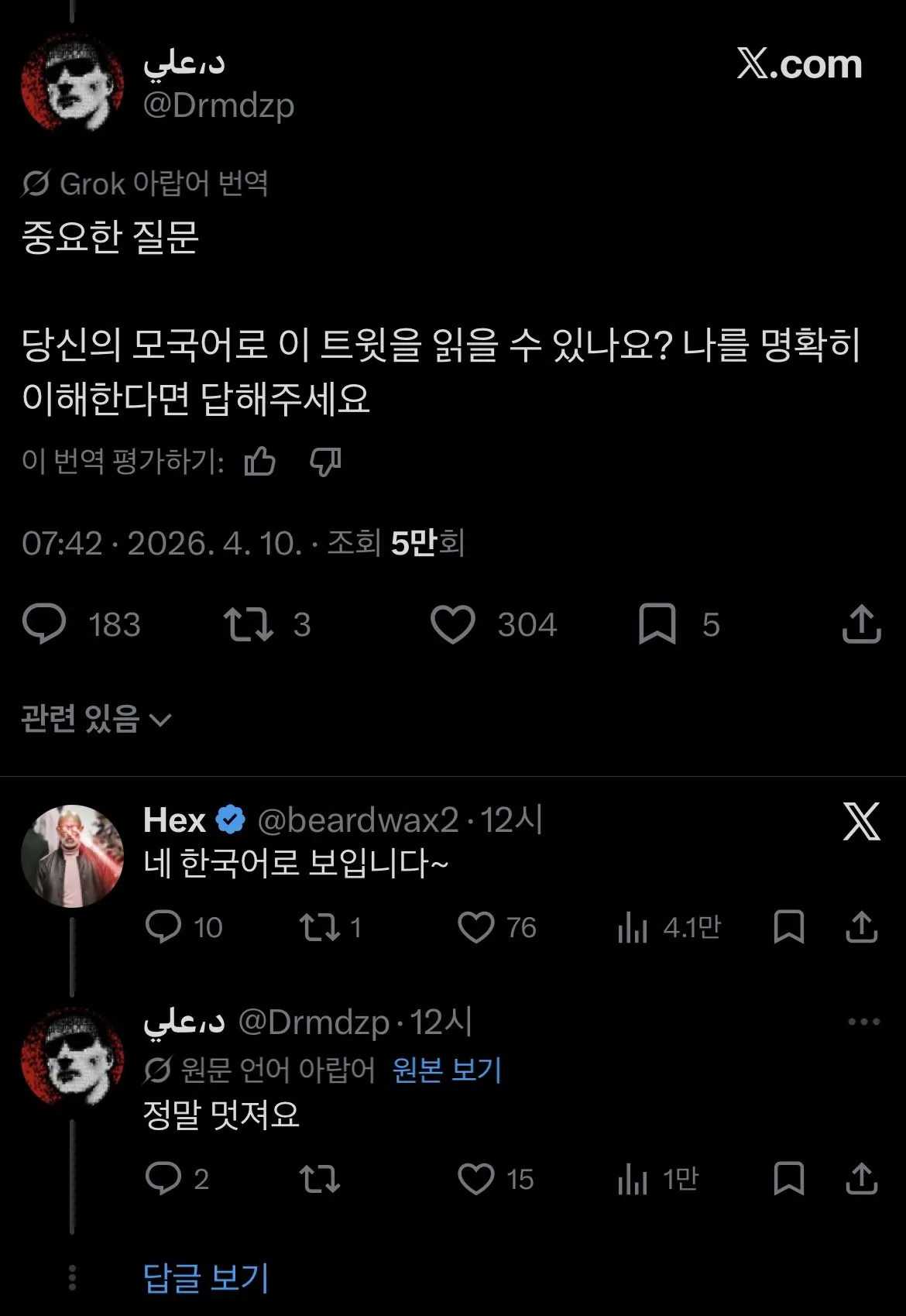Screen dimensions: 906x1316
Task: Open Drmdzp's profile picture on main tweet
Action: pos(72,84)
